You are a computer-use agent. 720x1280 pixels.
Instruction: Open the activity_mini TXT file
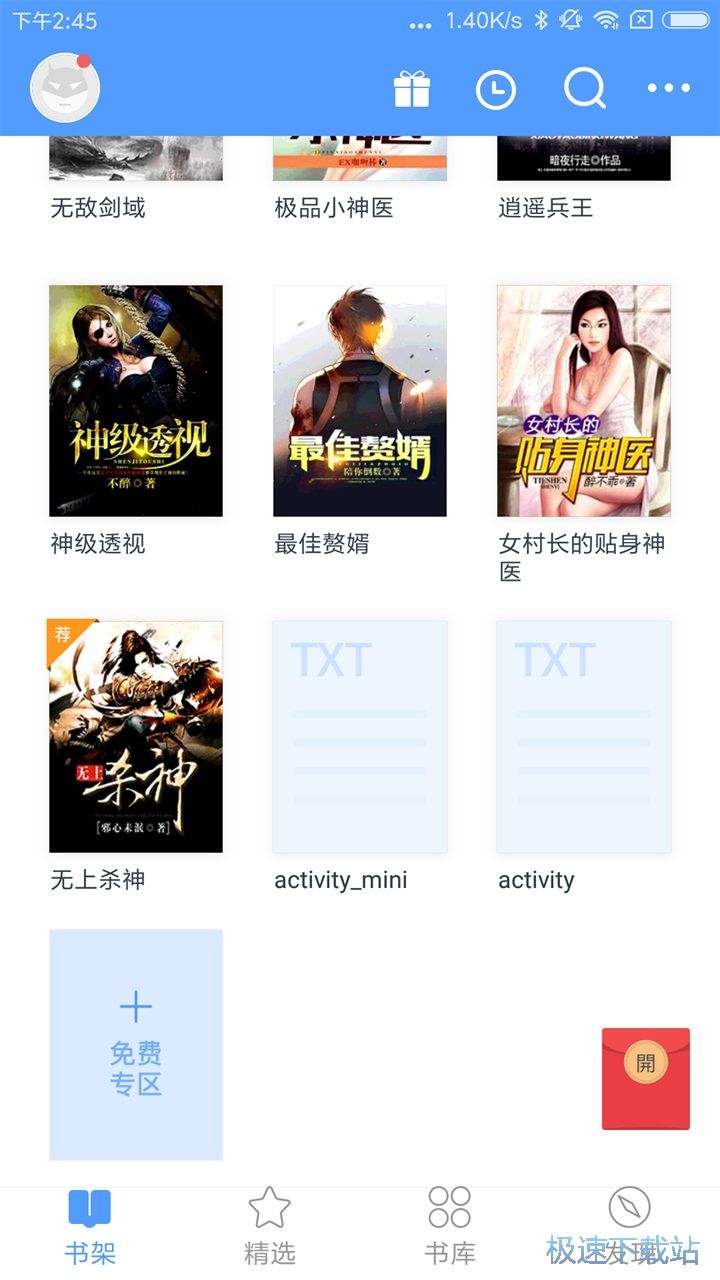click(359, 735)
